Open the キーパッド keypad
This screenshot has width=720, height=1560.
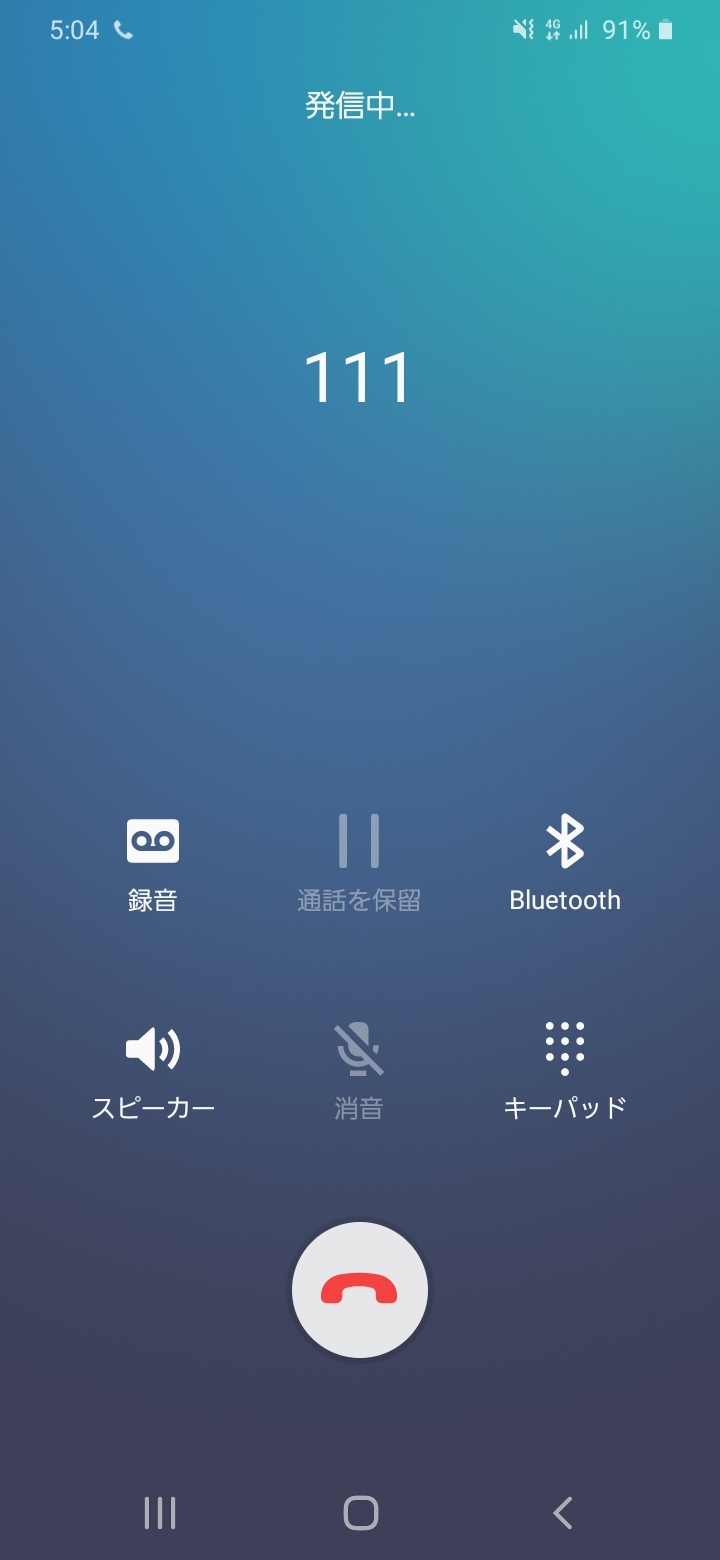coord(565,1072)
